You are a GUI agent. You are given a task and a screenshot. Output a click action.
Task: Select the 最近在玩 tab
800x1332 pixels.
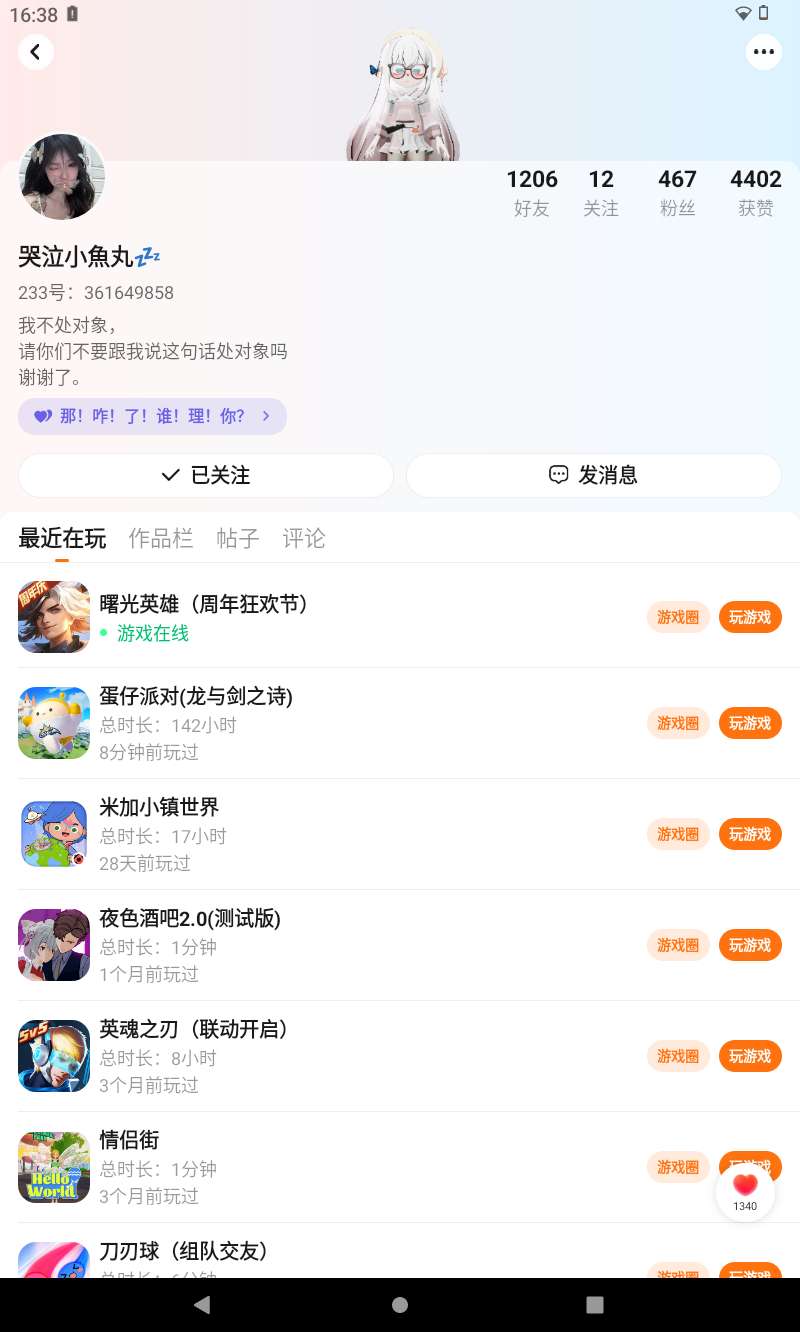(62, 539)
